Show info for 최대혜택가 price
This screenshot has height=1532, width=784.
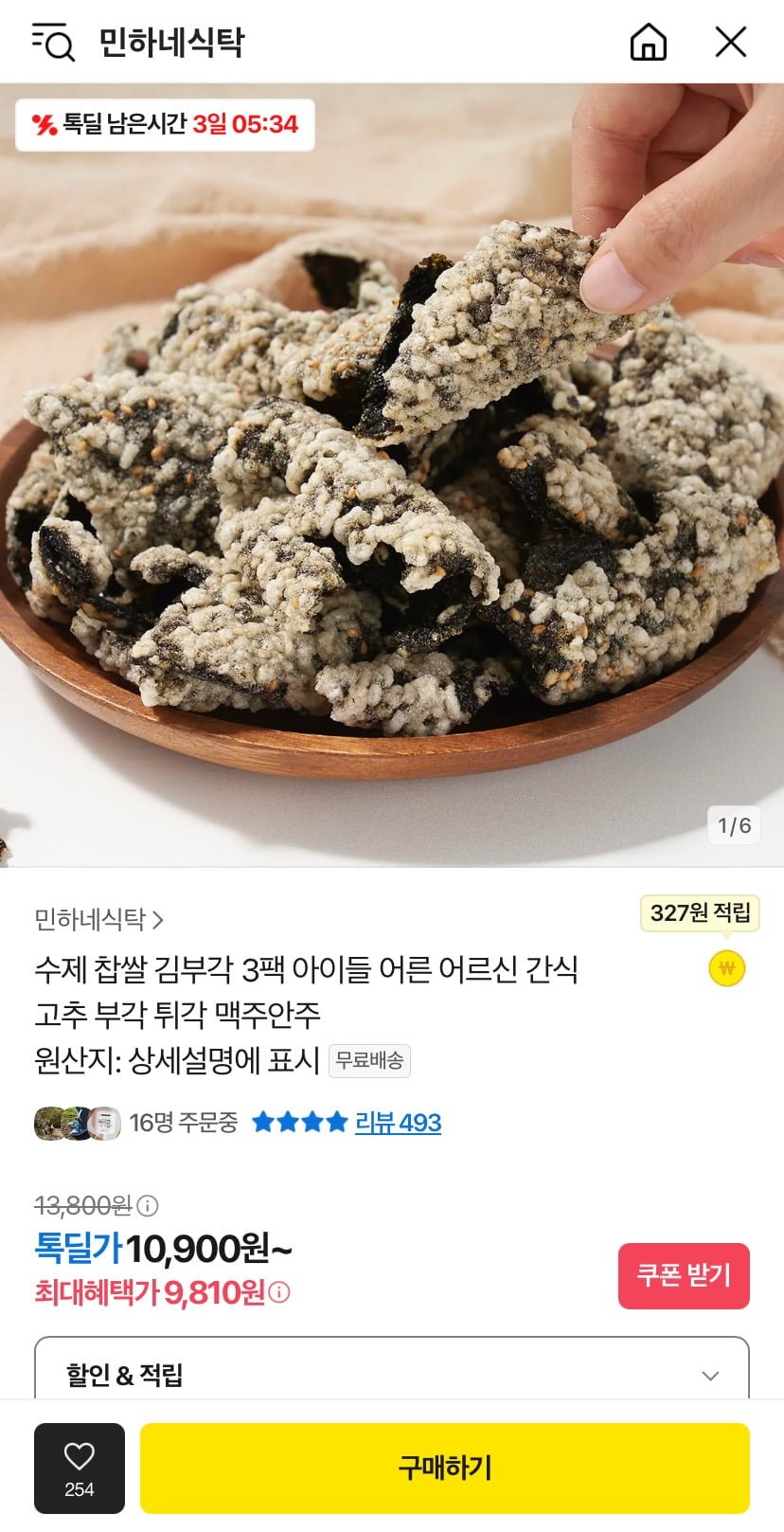click(x=279, y=1292)
